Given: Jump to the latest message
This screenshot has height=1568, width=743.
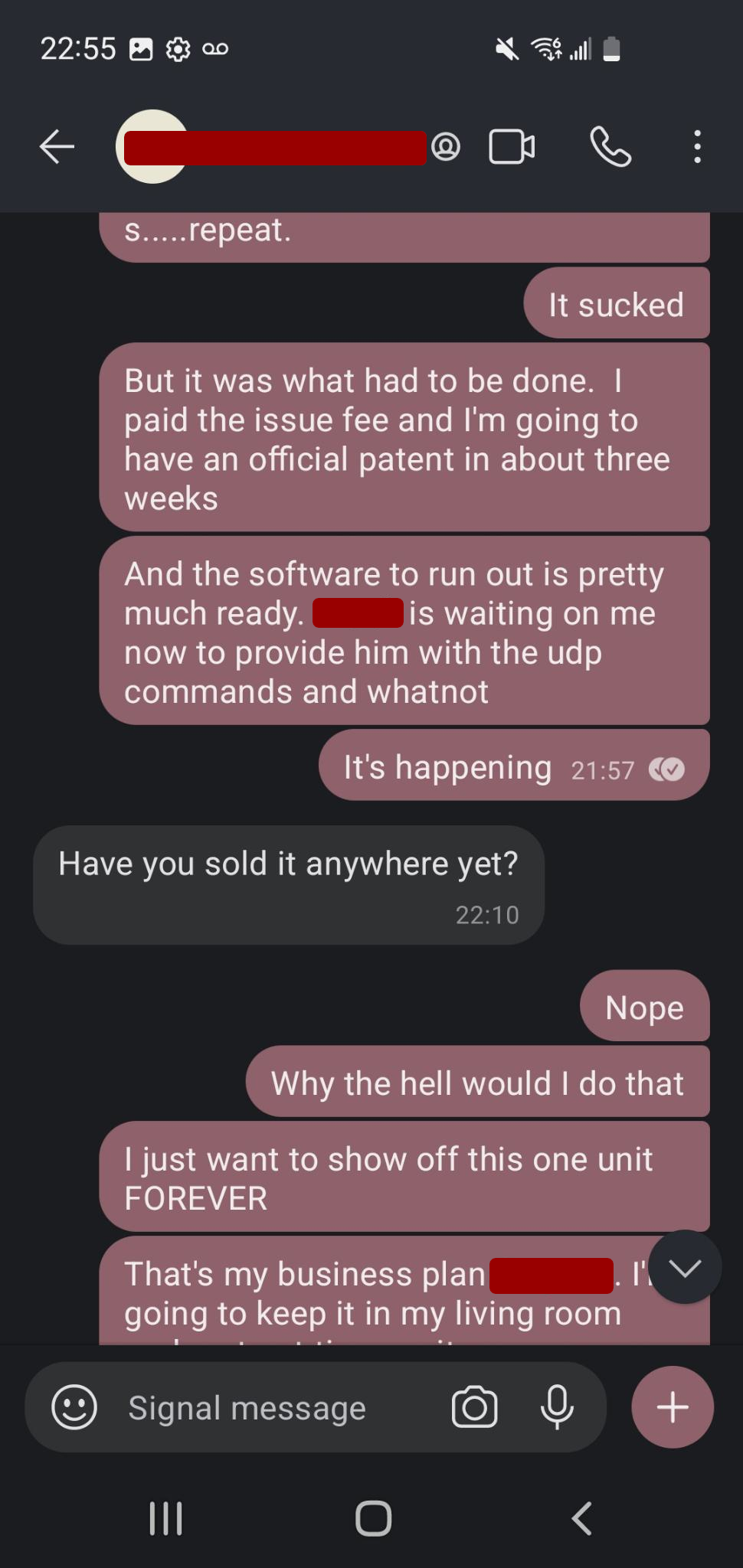Looking at the screenshot, I should [685, 1268].
